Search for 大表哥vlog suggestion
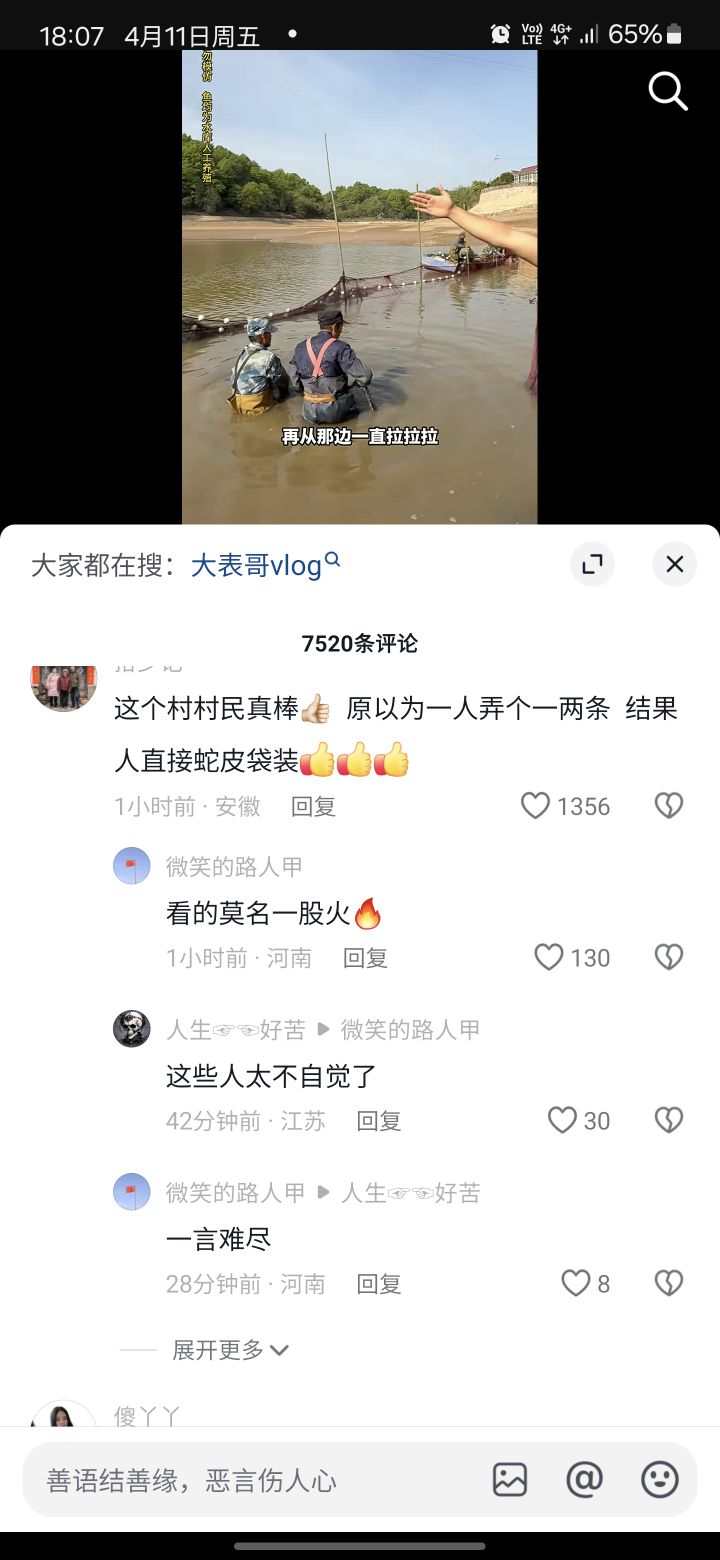Screen dimensions: 720x1560 click(x=264, y=565)
